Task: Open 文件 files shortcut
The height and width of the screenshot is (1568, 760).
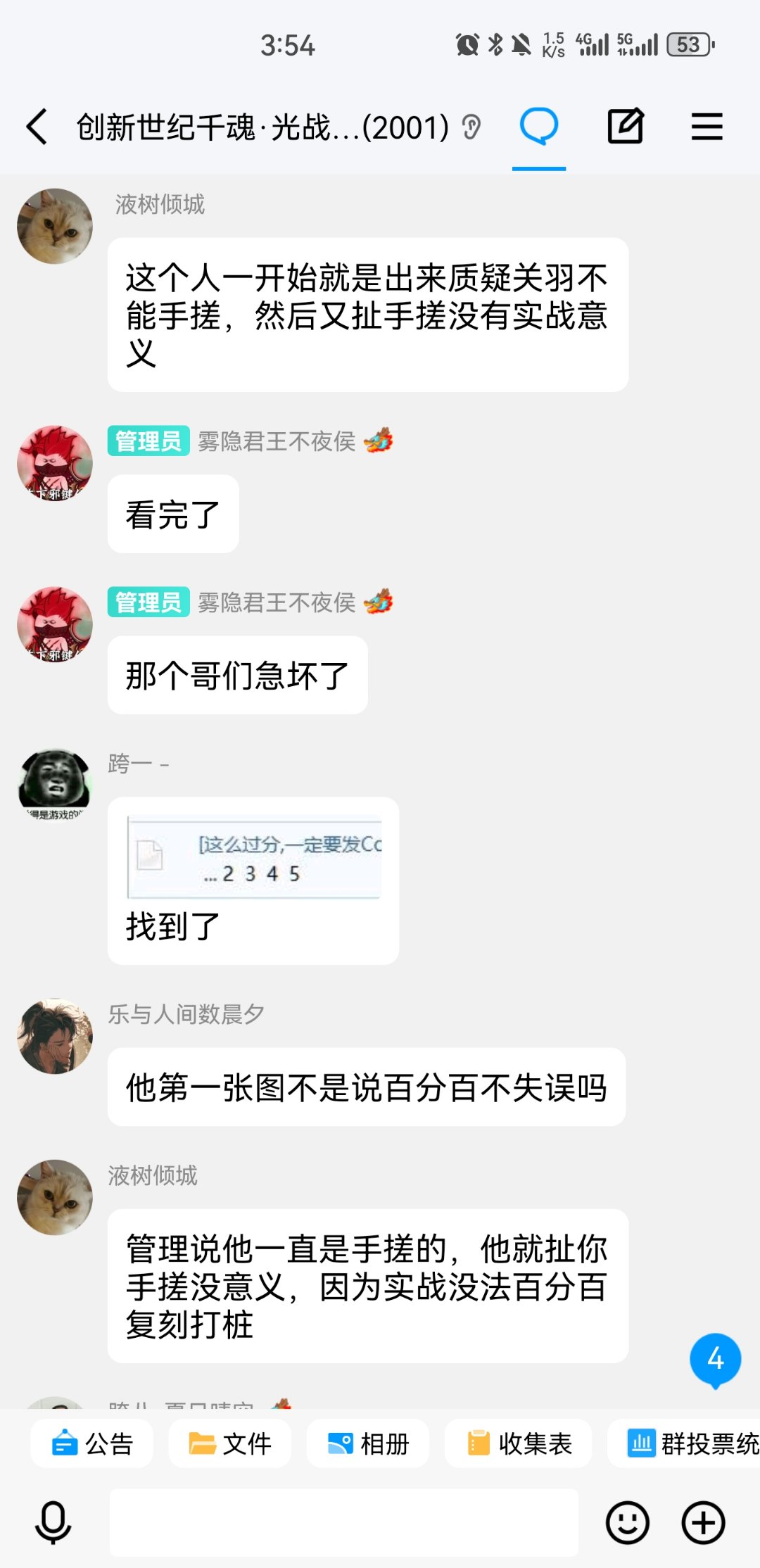Action: [x=229, y=1443]
